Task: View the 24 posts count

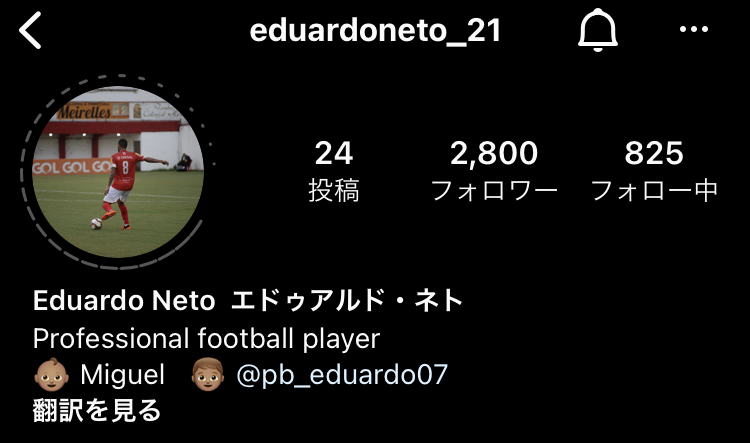Action: 334,170
